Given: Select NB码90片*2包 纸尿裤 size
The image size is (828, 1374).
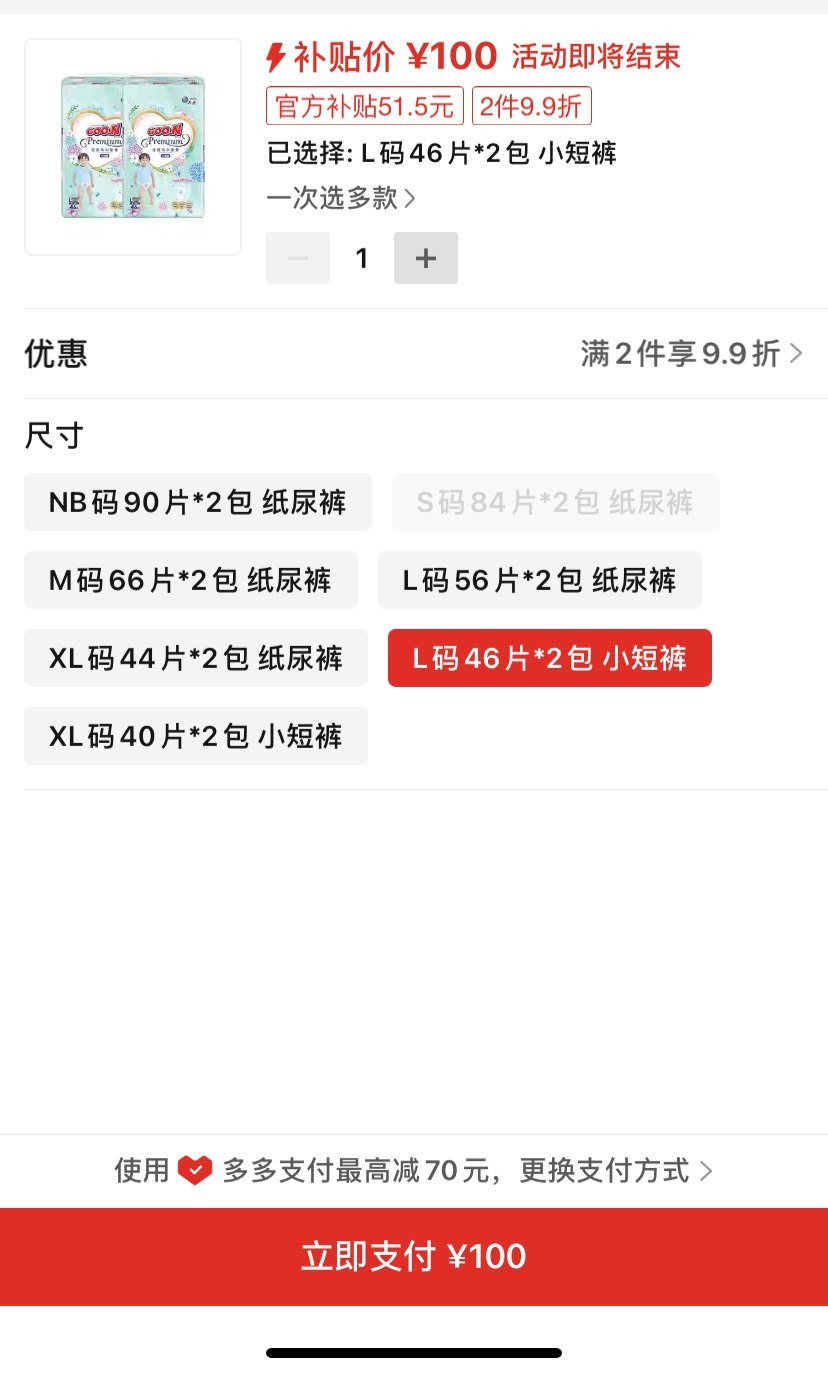Looking at the screenshot, I should 198,502.
